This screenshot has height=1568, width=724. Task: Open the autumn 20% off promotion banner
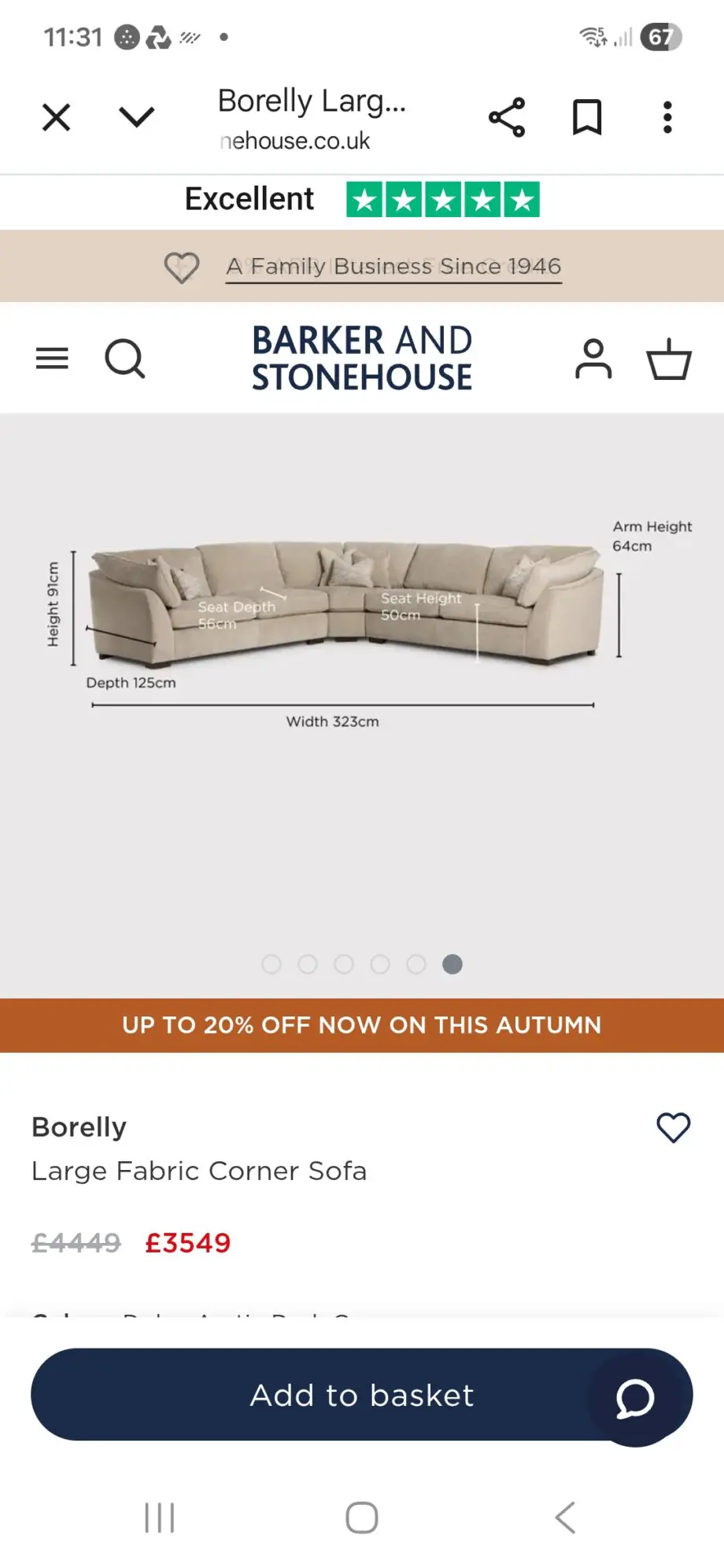click(x=362, y=1024)
